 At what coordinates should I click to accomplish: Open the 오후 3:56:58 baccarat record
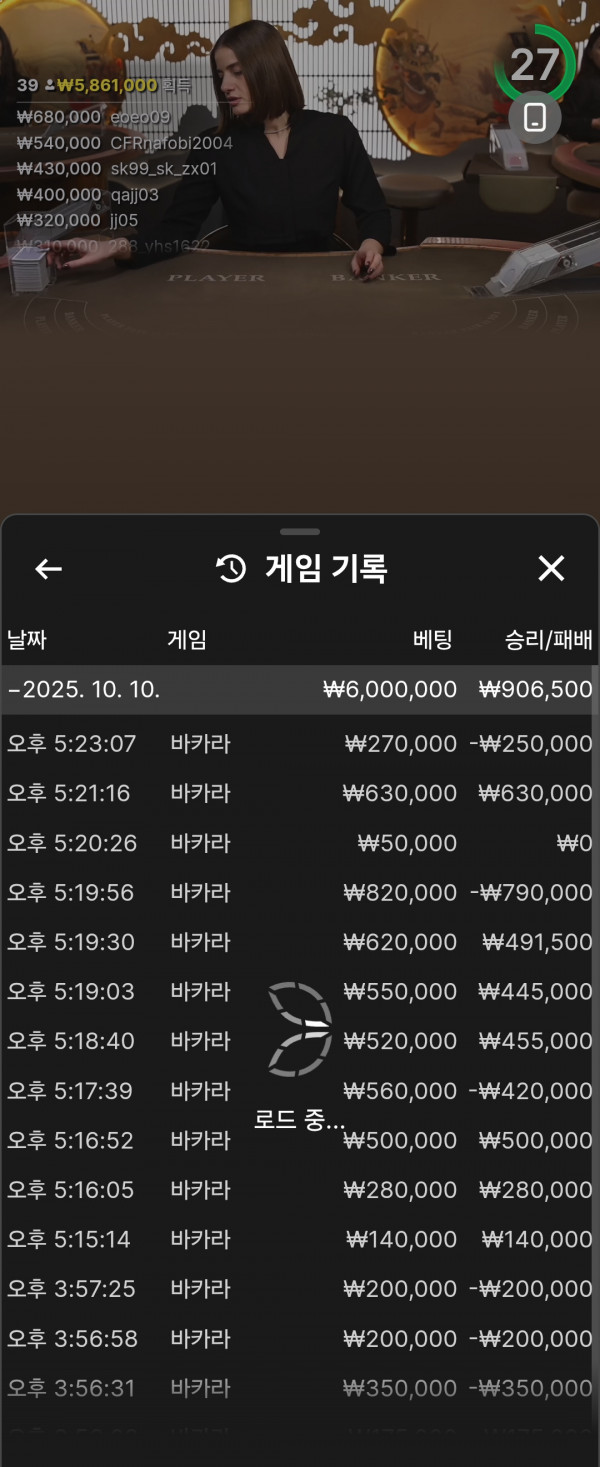click(x=299, y=1338)
